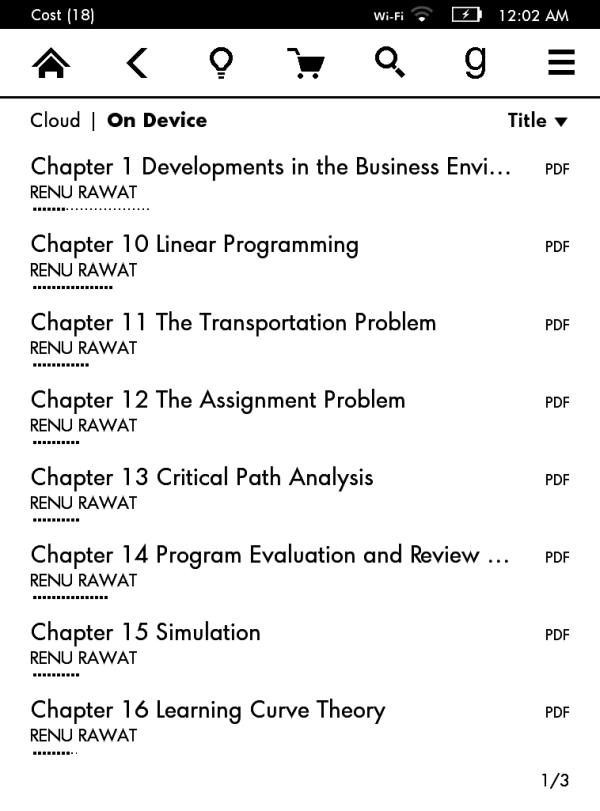
Task: Open the light settings bulb
Action: [219, 63]
